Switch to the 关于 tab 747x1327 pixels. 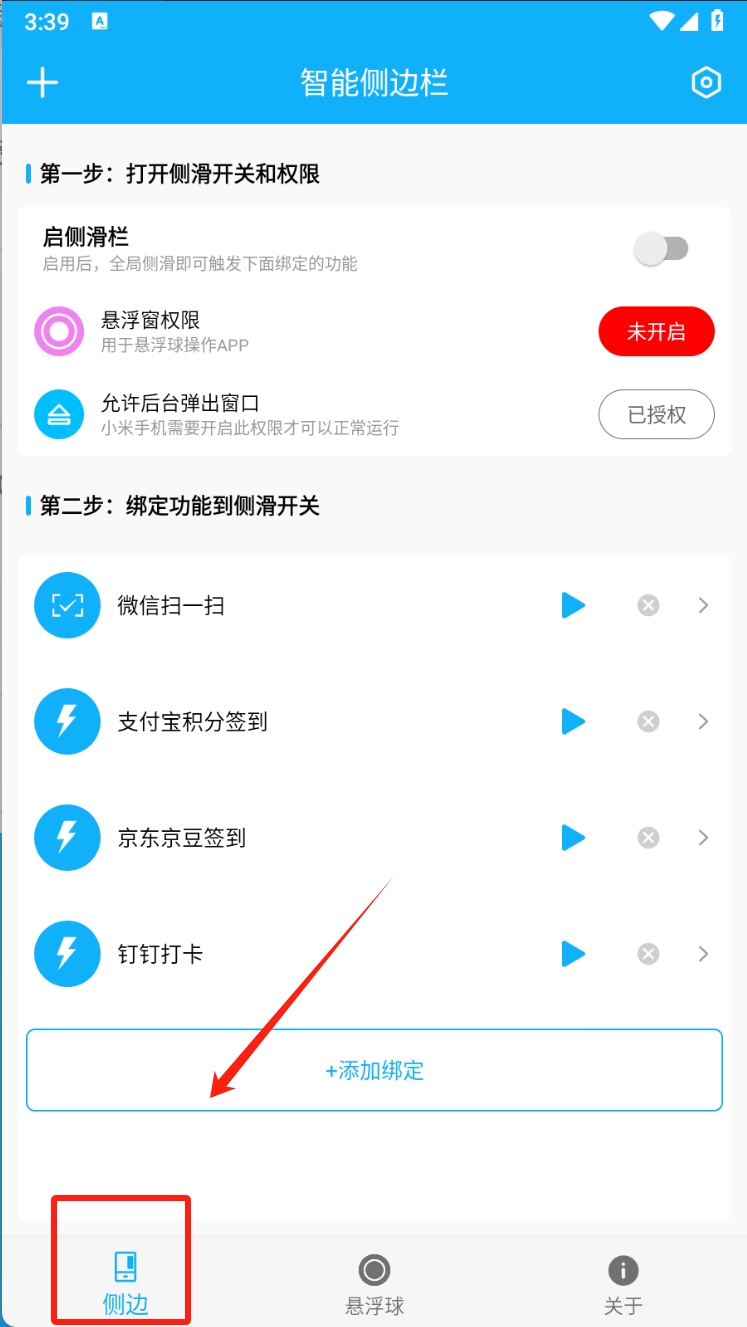(x=623, y=1284)
